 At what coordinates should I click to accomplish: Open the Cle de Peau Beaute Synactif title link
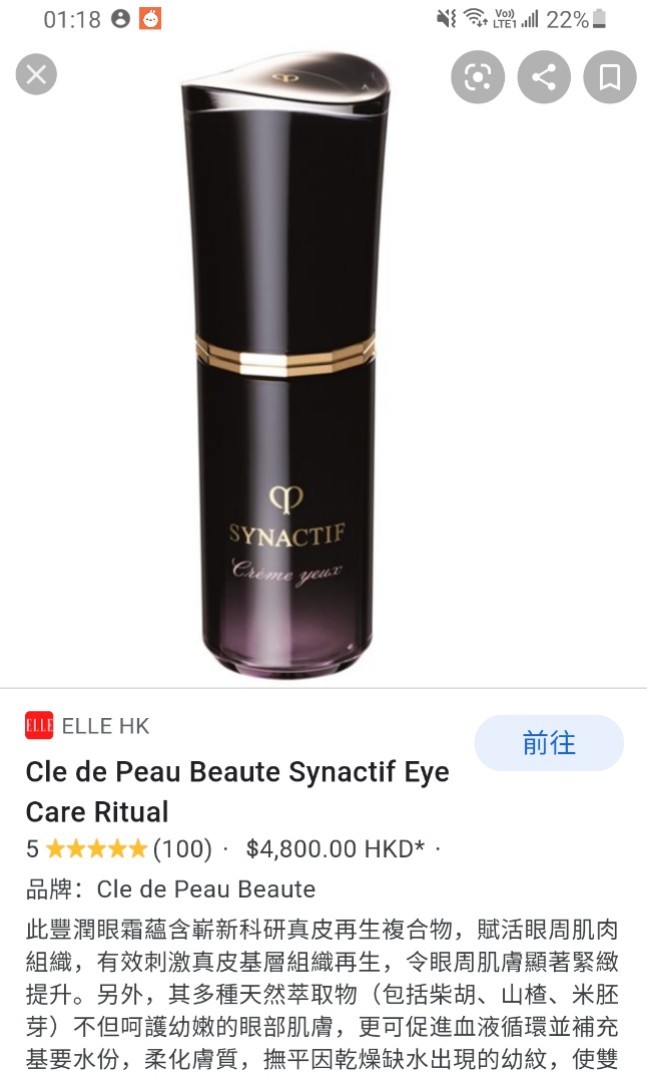(237, 791)
